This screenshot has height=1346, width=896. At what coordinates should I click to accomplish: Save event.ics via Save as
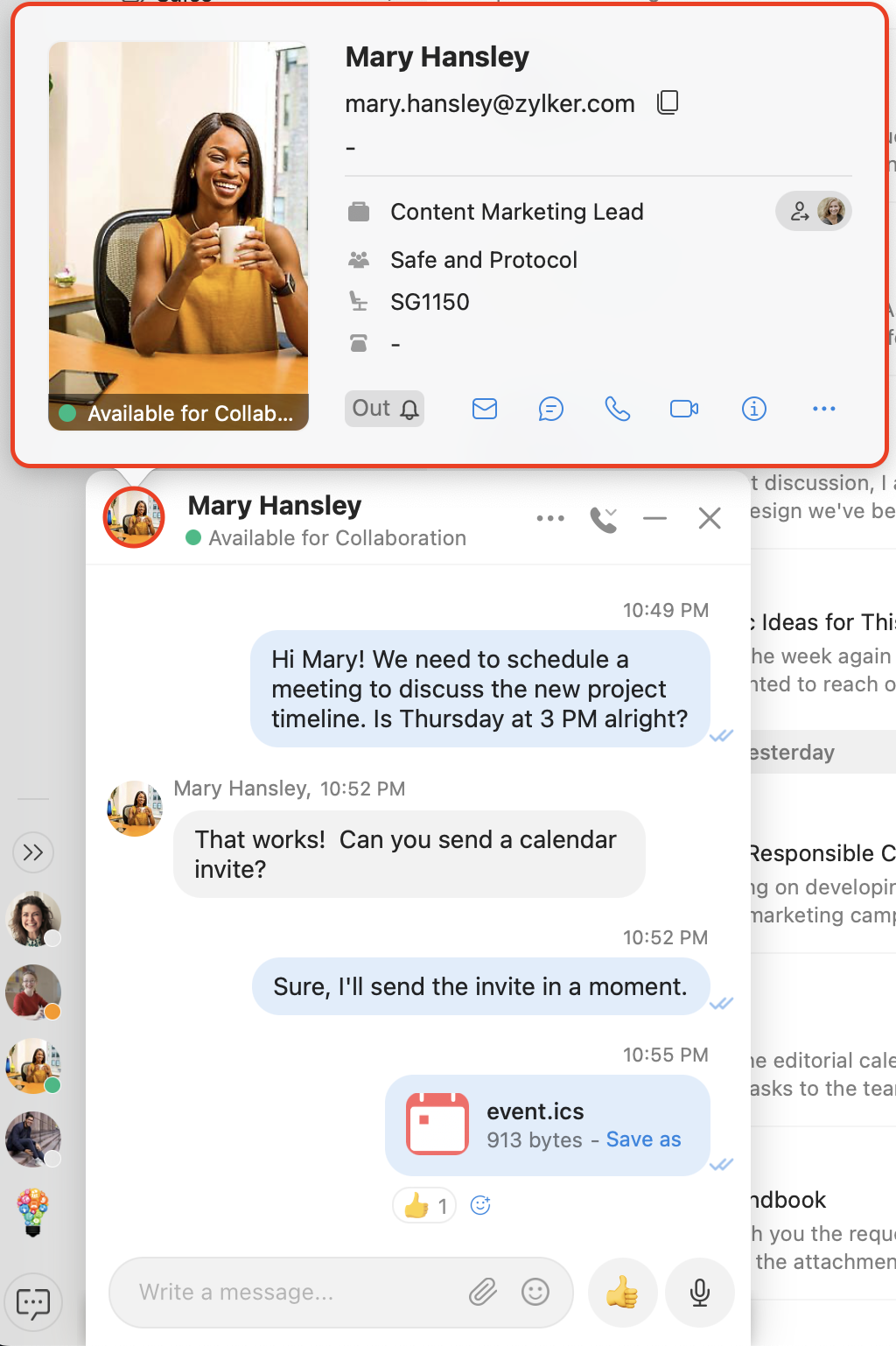(x=643, y=1139)
